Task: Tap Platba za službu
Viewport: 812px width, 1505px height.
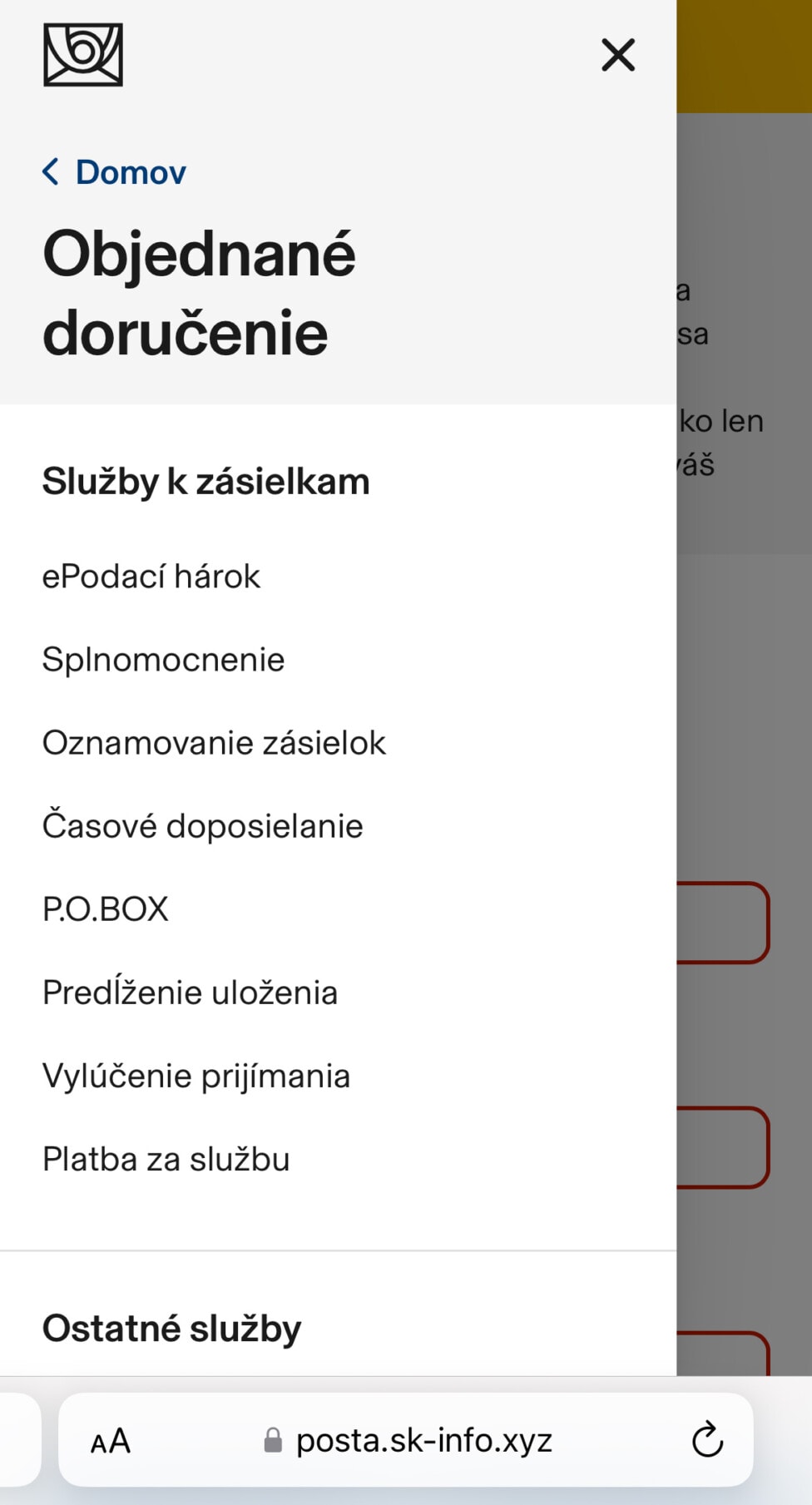Action: [x=166, y=1159]
